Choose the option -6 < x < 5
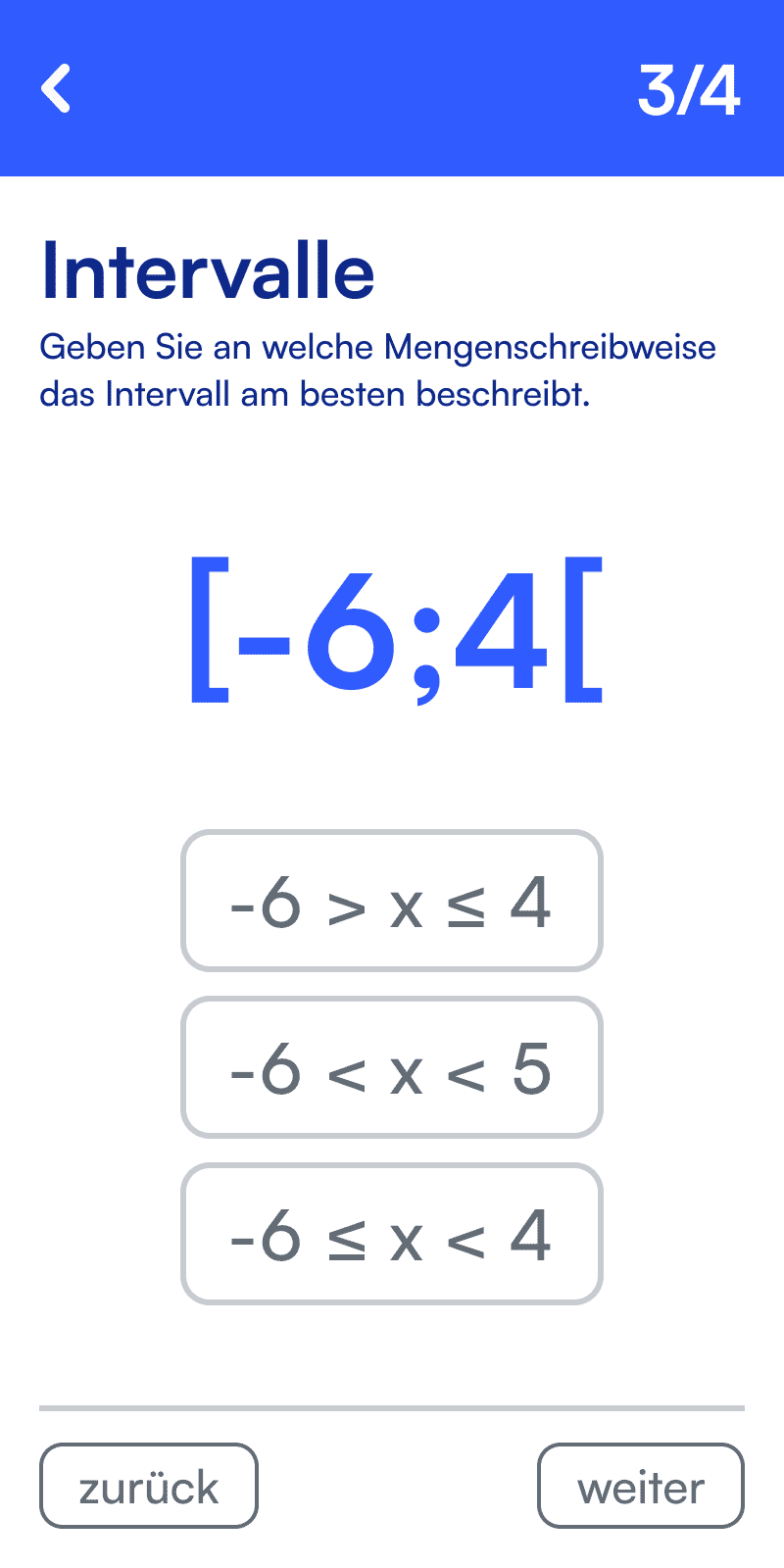 (392, 1067)
